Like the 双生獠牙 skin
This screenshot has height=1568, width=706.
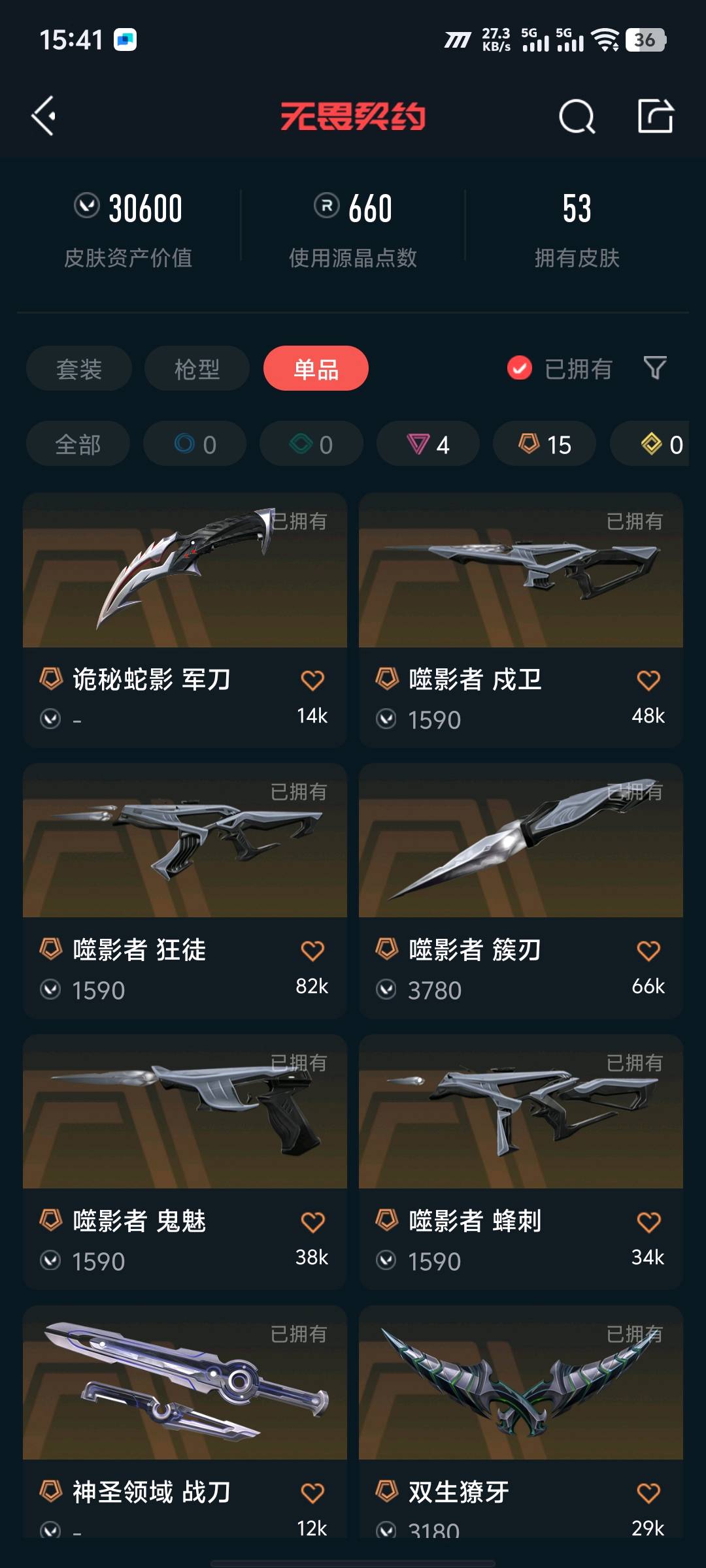click(648, 1493)
